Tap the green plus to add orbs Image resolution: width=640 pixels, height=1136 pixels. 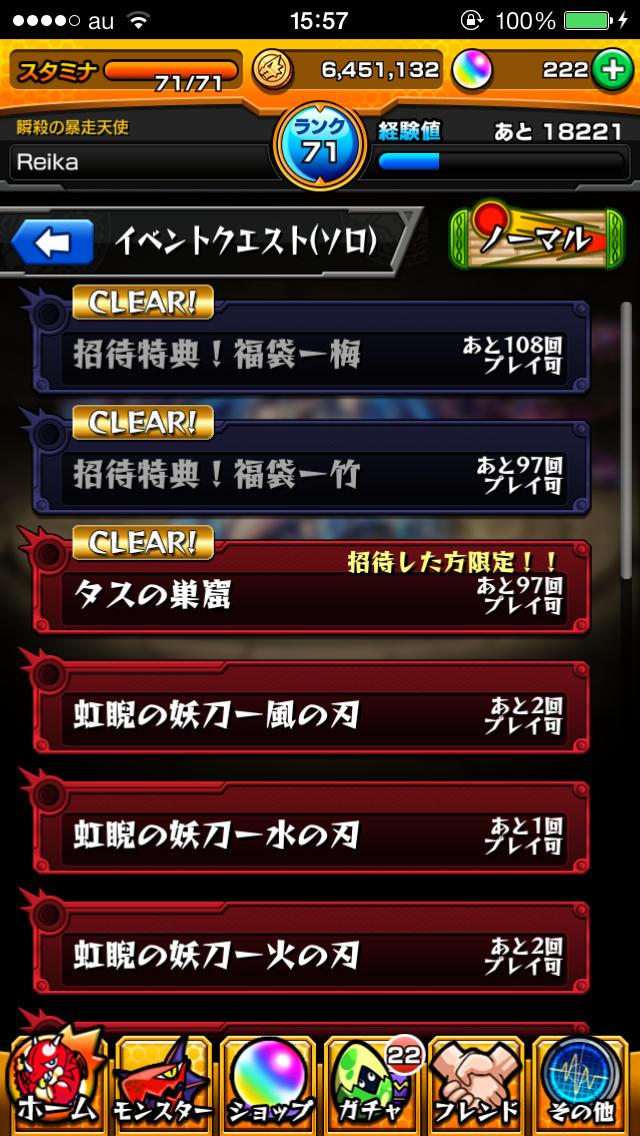[609, 69]
